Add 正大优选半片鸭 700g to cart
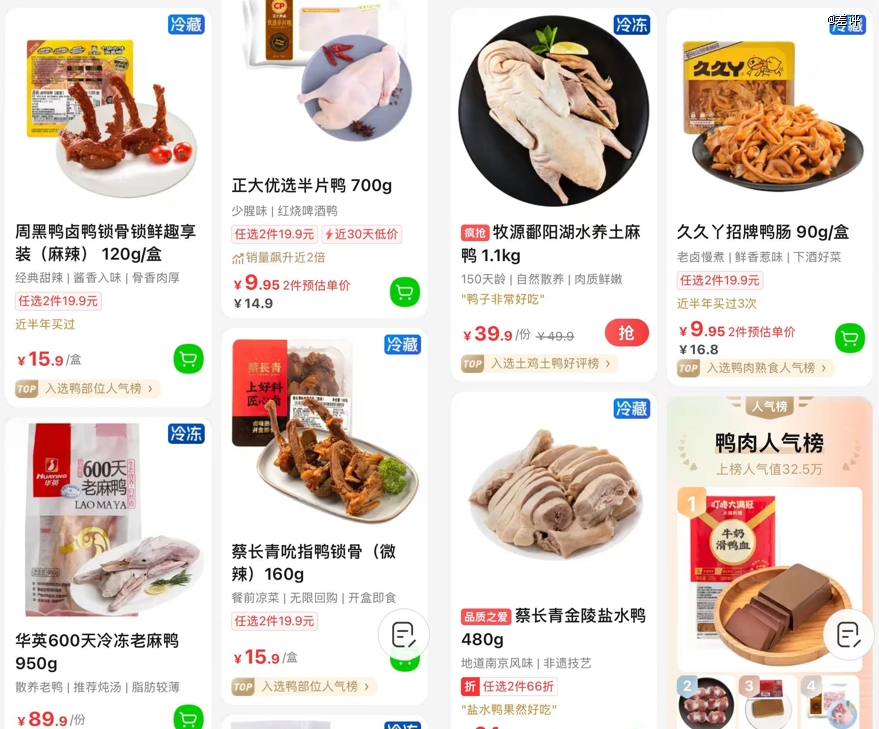Image resolution: width=879 pixels, height=729 pixels. 405,292
